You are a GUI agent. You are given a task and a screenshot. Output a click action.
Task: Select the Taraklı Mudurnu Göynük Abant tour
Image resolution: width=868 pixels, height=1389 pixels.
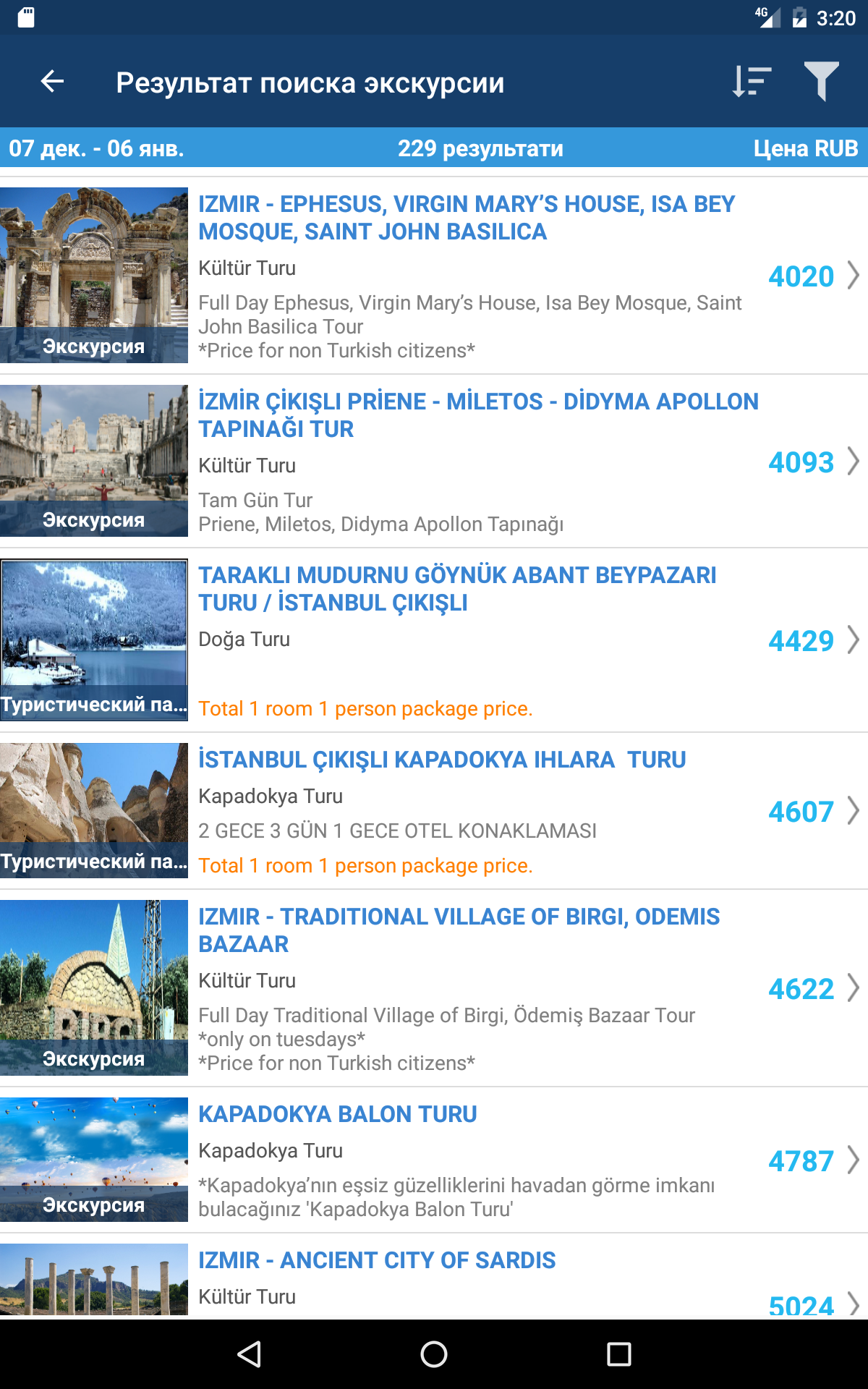coord(434,640)
